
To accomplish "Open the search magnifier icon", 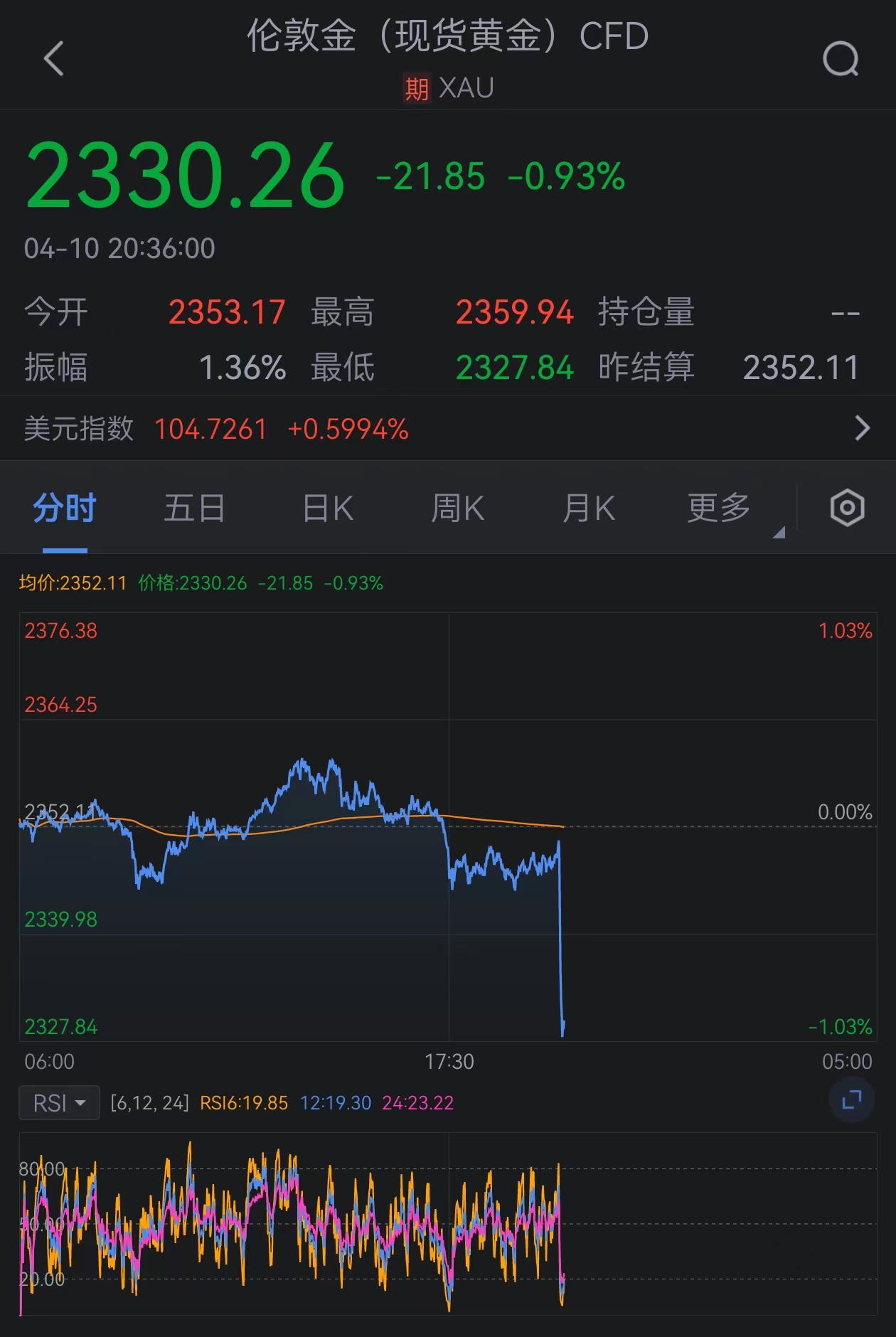I will click(841, 59).
